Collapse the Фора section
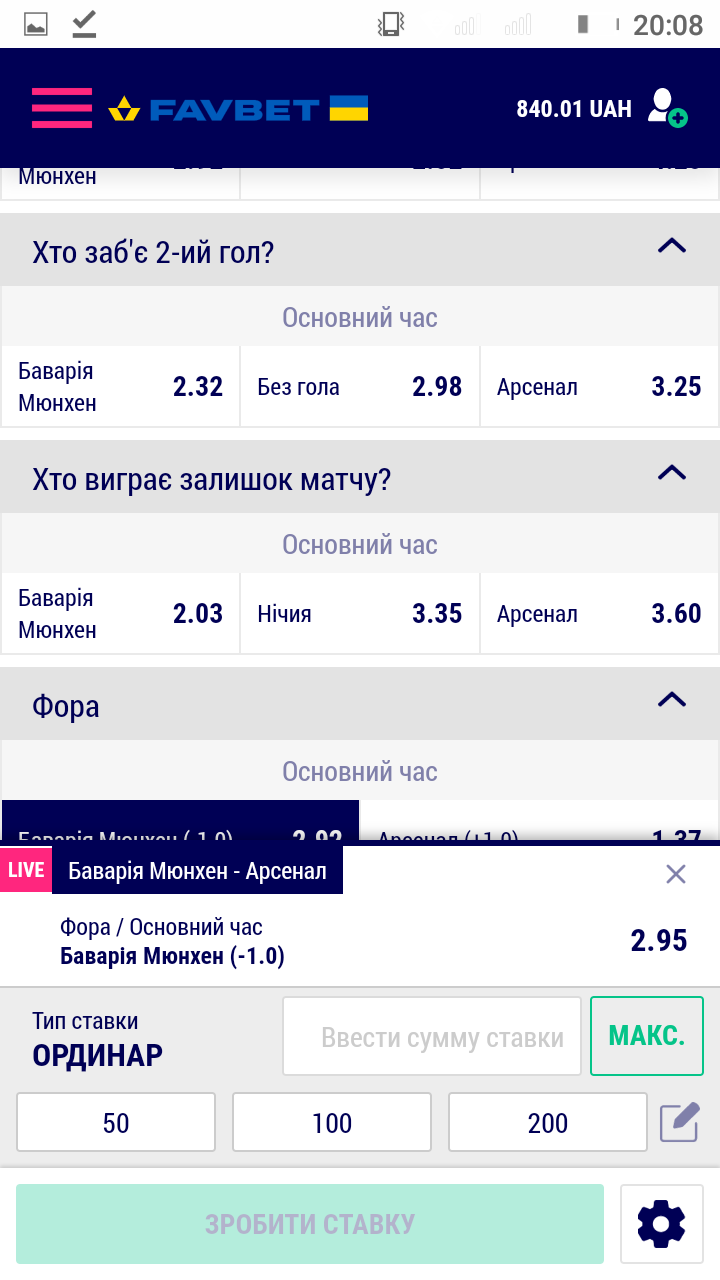Screen dimensions: 720x1280 pyautogui.click(x=672, y=700)
